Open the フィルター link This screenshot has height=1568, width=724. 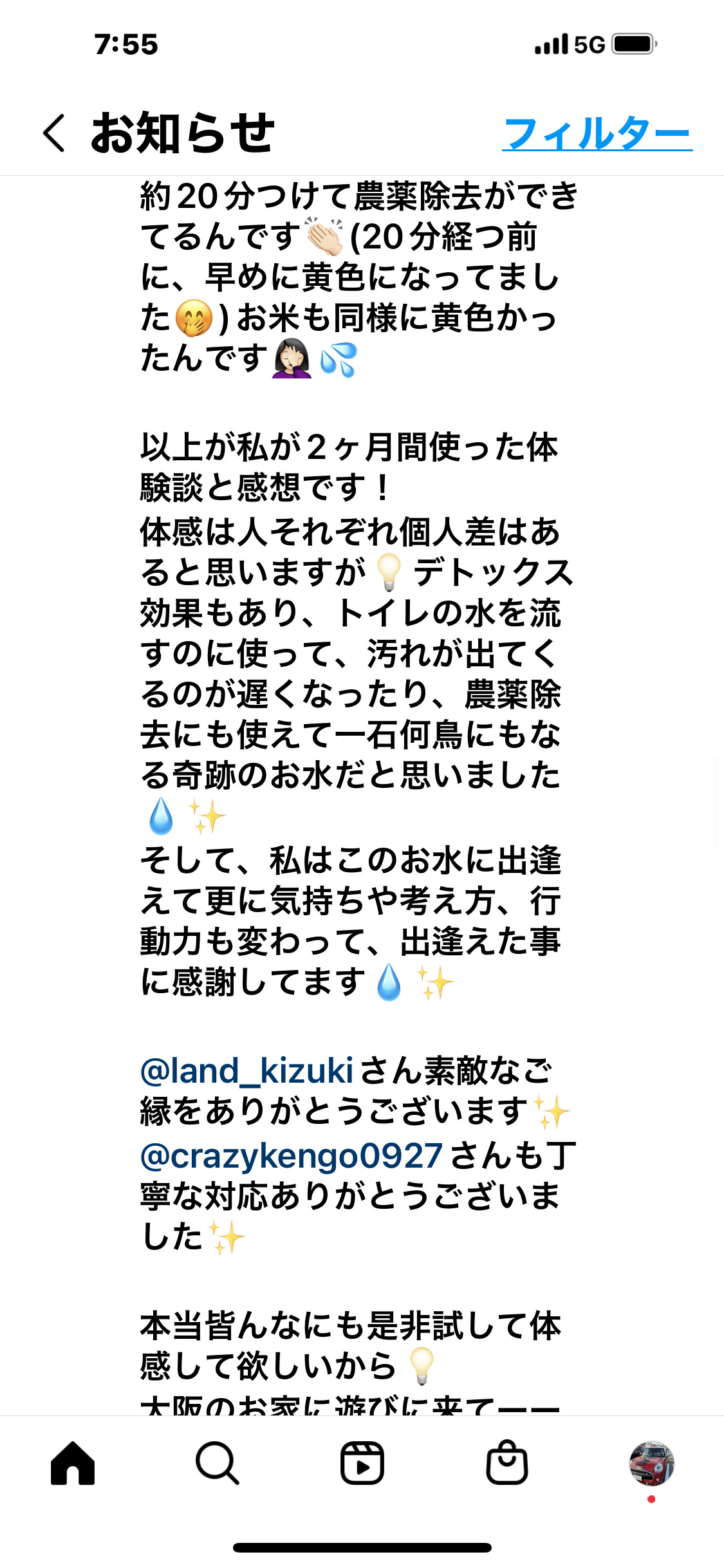pyautogui.click(x=597, y=134)
